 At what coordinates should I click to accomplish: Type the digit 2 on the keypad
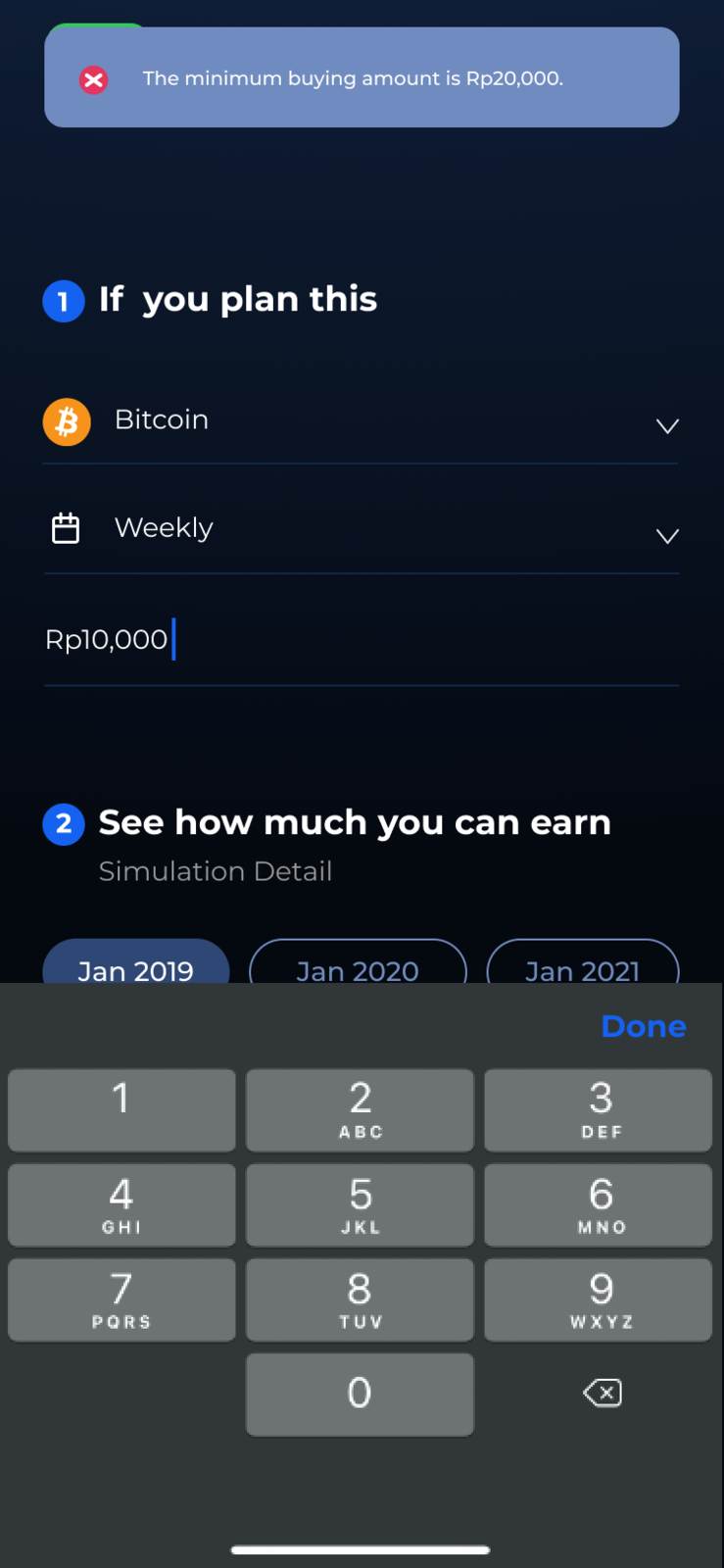point(360,1109)
